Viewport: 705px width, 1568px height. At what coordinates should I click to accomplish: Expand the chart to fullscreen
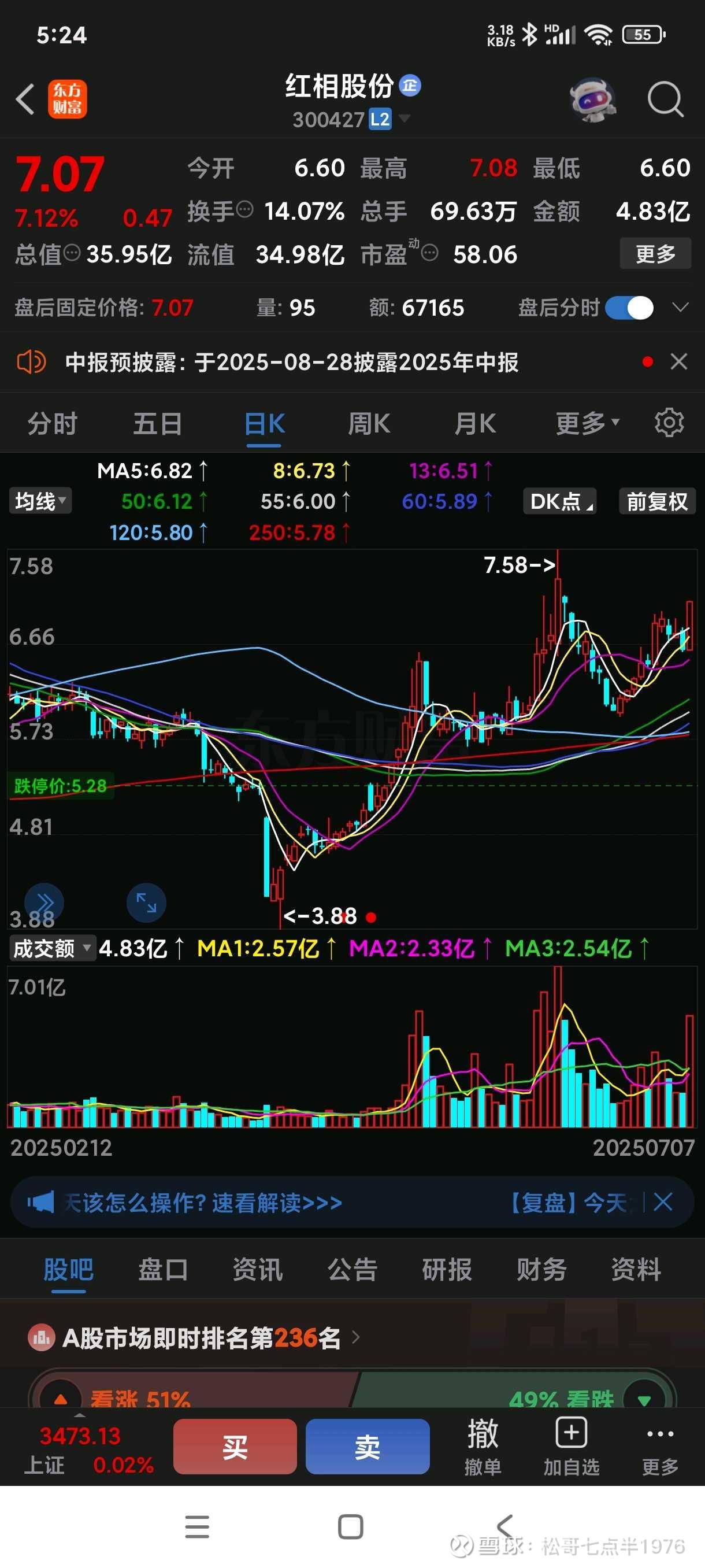pyautogui.click(x=146, y=902)
